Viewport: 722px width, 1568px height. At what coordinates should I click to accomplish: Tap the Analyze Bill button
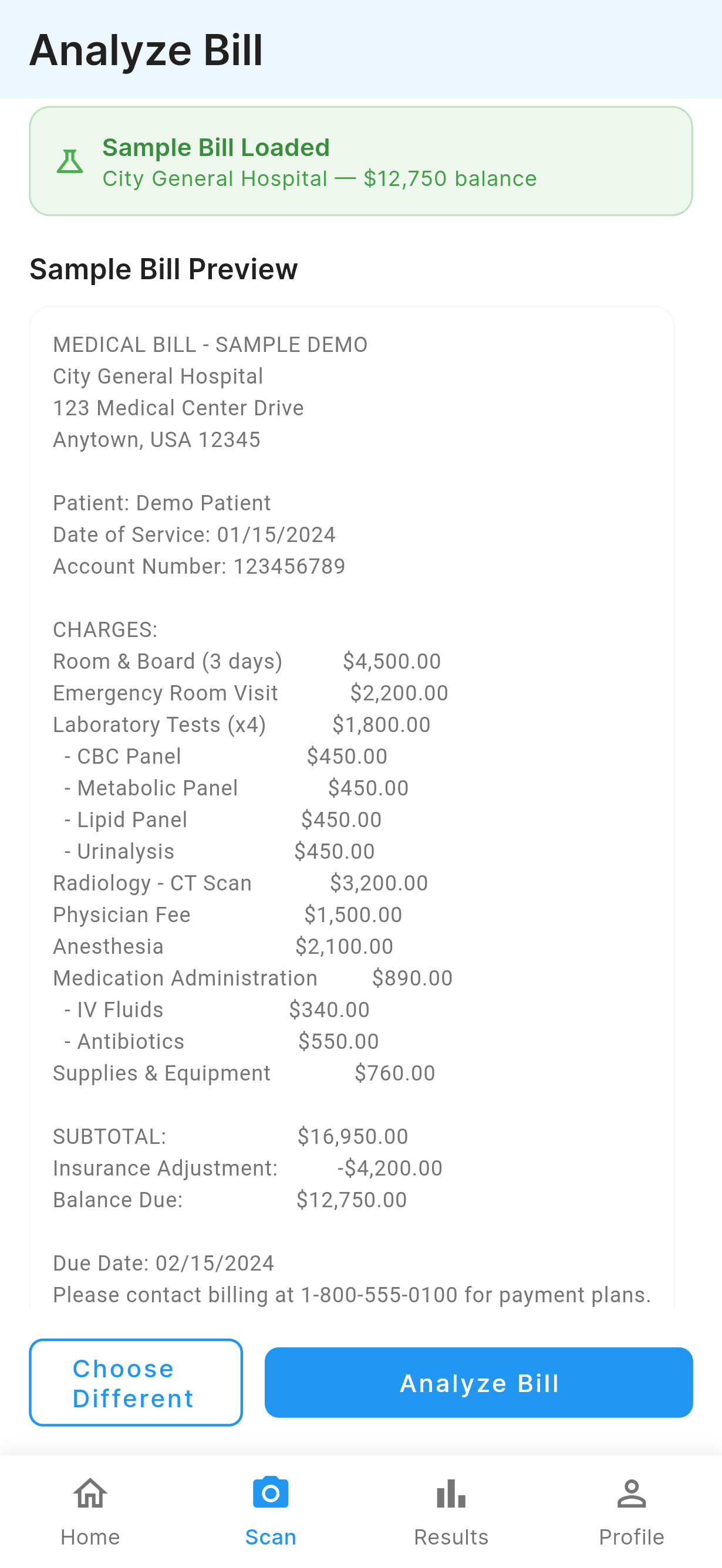pyautogui.click(x=478, y=1383)
